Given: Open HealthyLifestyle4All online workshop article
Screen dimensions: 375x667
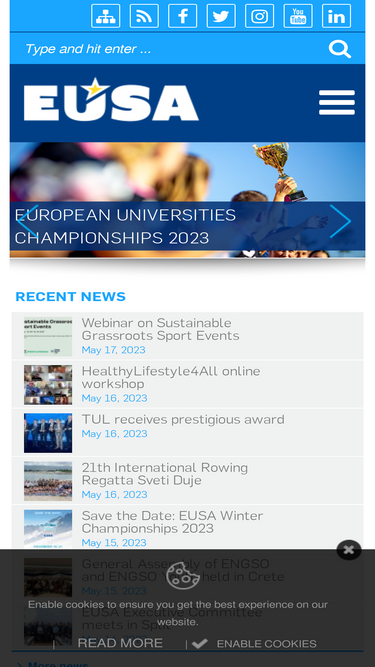Looking at the screenshot, I should 170,377.
